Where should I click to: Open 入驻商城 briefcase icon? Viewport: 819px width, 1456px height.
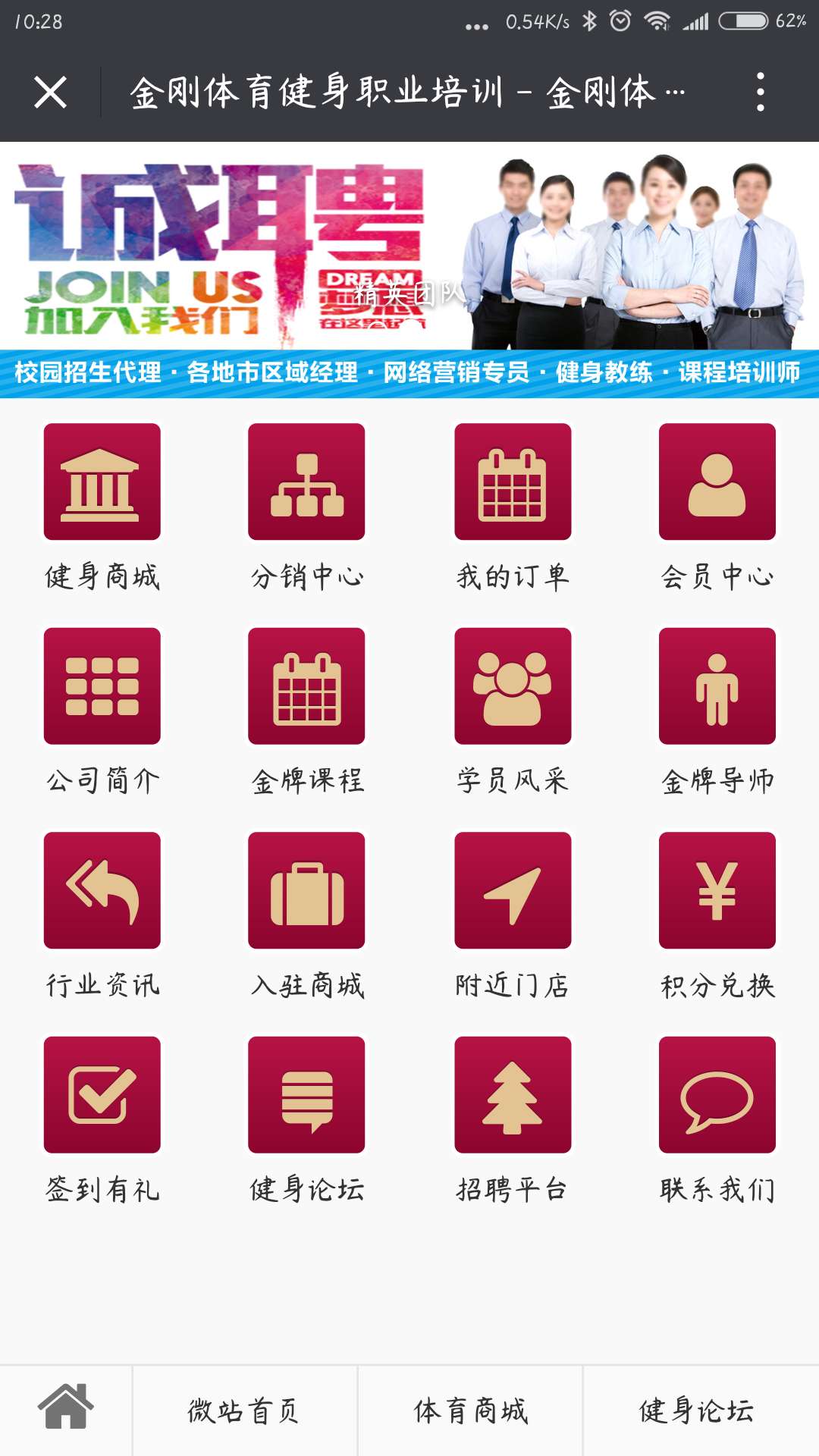click(307, 891)
